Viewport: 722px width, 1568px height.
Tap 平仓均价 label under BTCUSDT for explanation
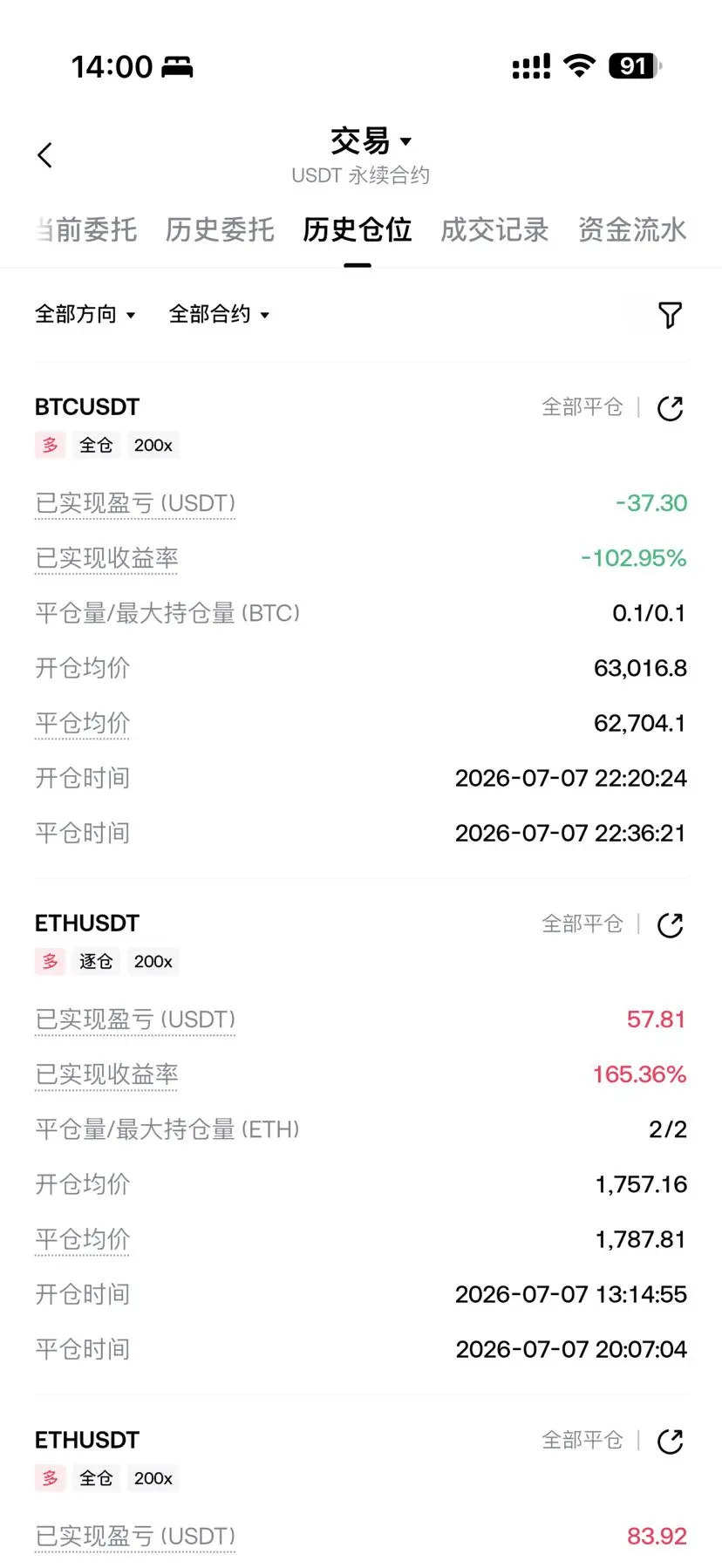[82, 723]
